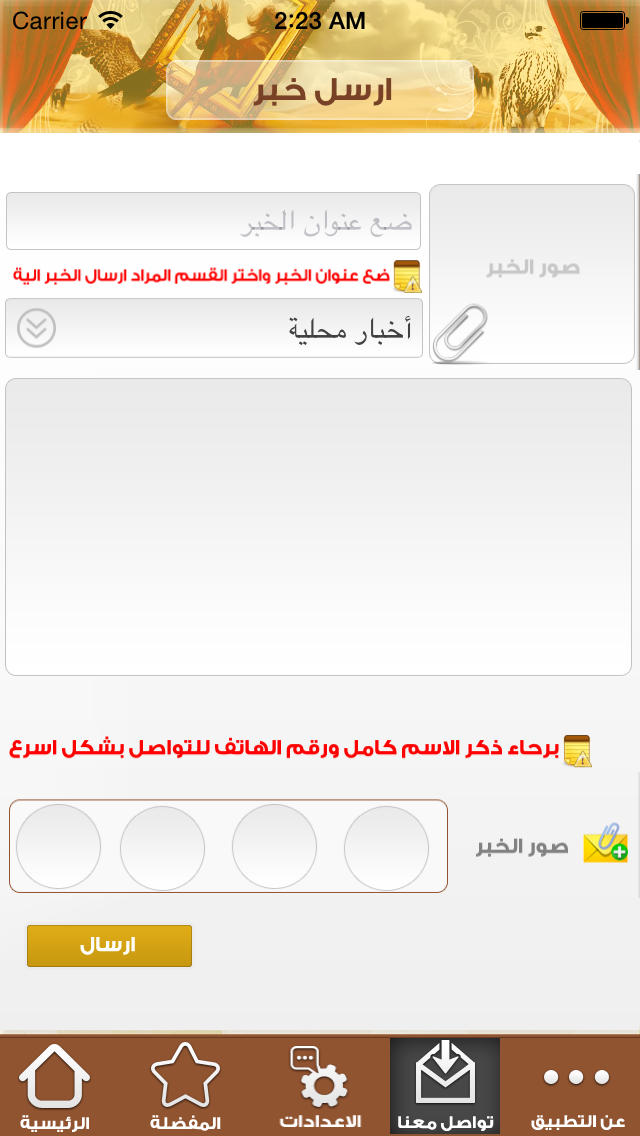Open the المفضلة favorites tab

click(185, 1086)
